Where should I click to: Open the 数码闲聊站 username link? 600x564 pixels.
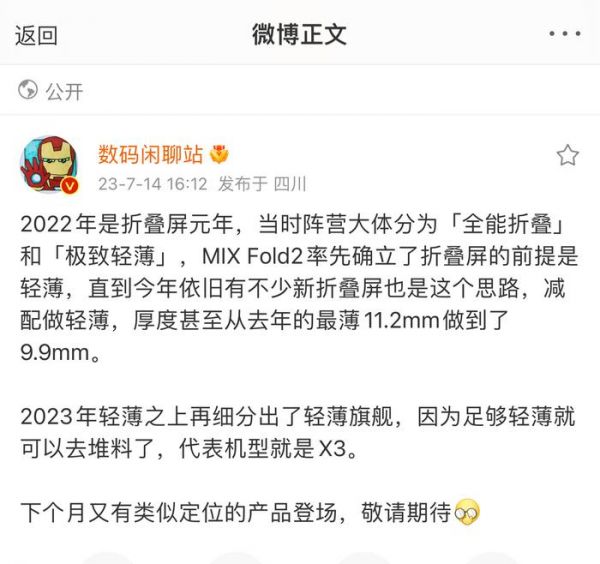pyautogui.click(x=151, y=154)
